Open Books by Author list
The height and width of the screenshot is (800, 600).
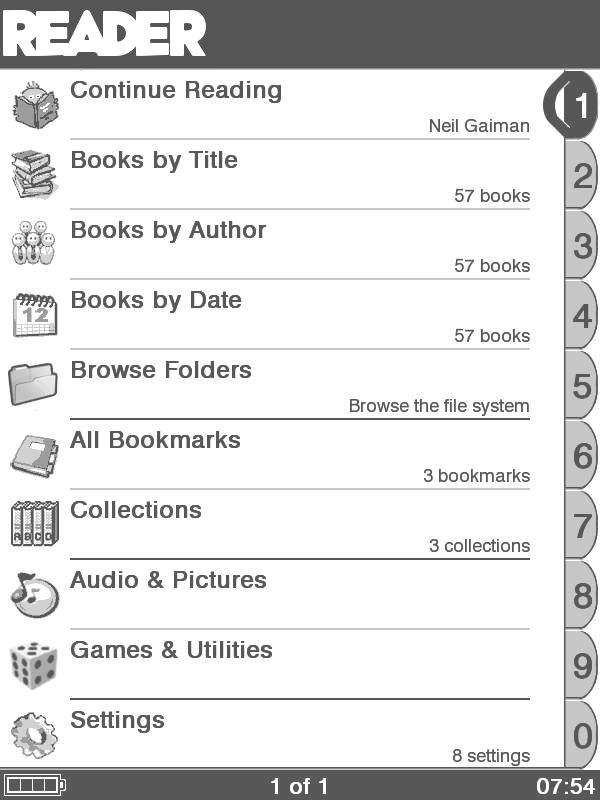pos(270,245)
